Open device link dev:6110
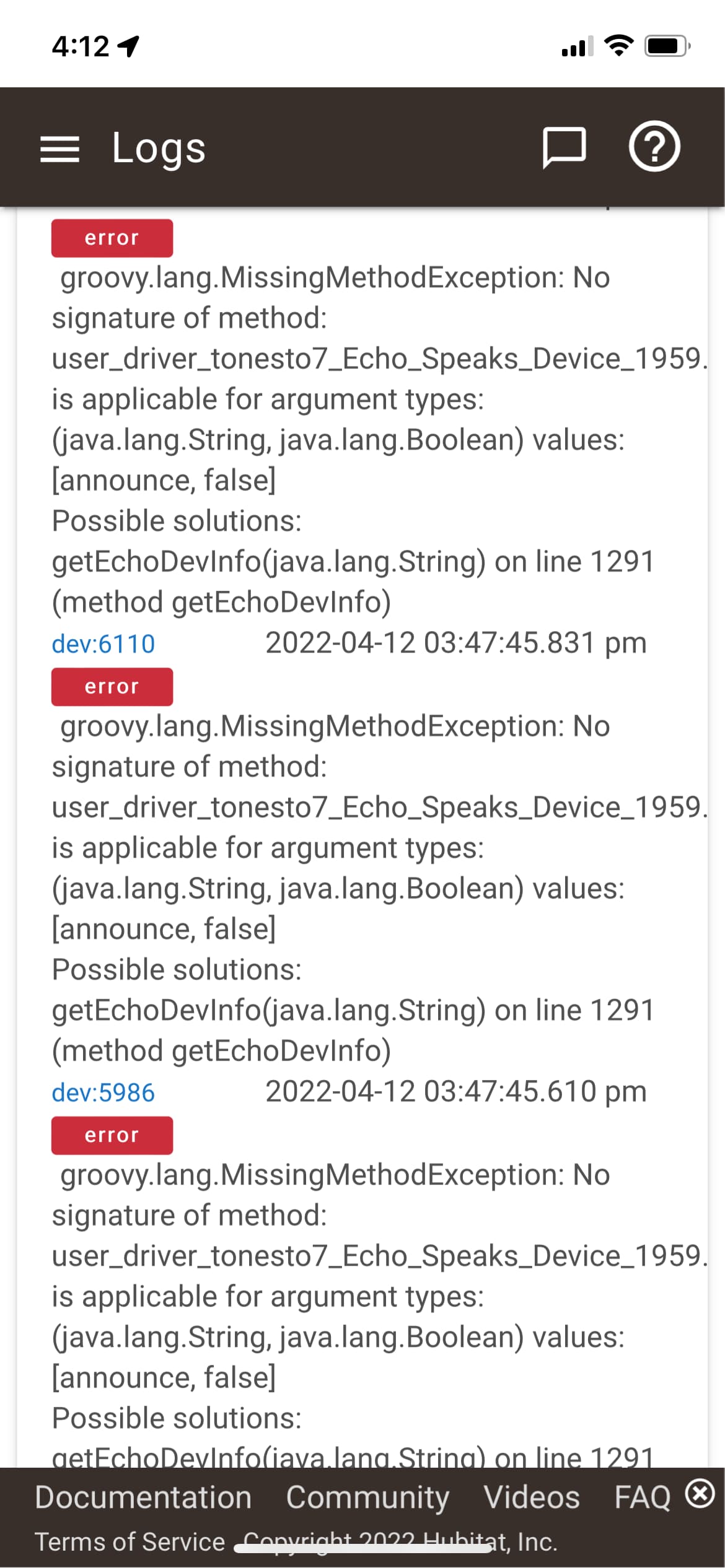Image resolution: width=725 pixels, height=1568 pixels. 103,644
